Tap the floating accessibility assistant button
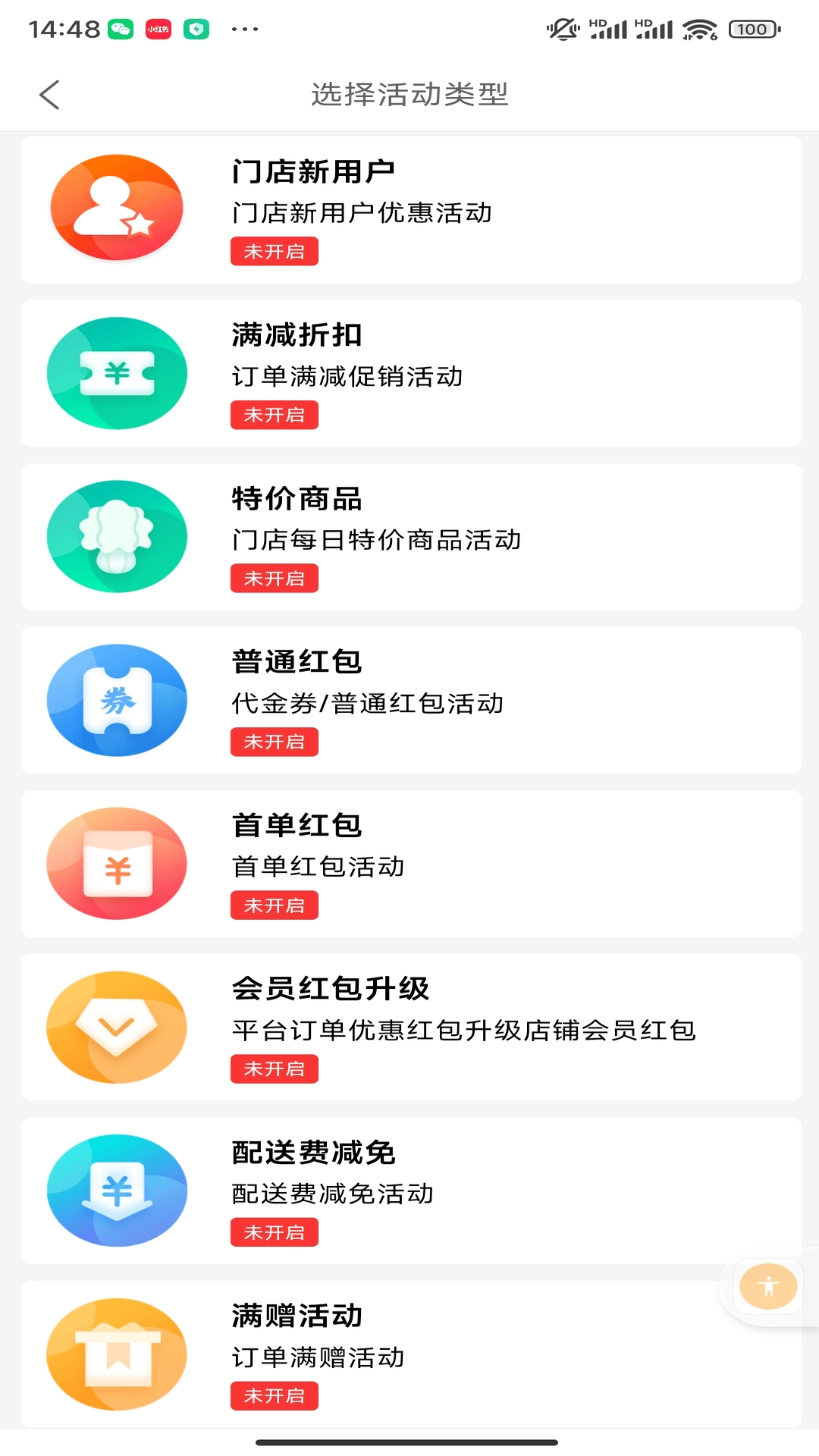 [x=767, y=1287]
